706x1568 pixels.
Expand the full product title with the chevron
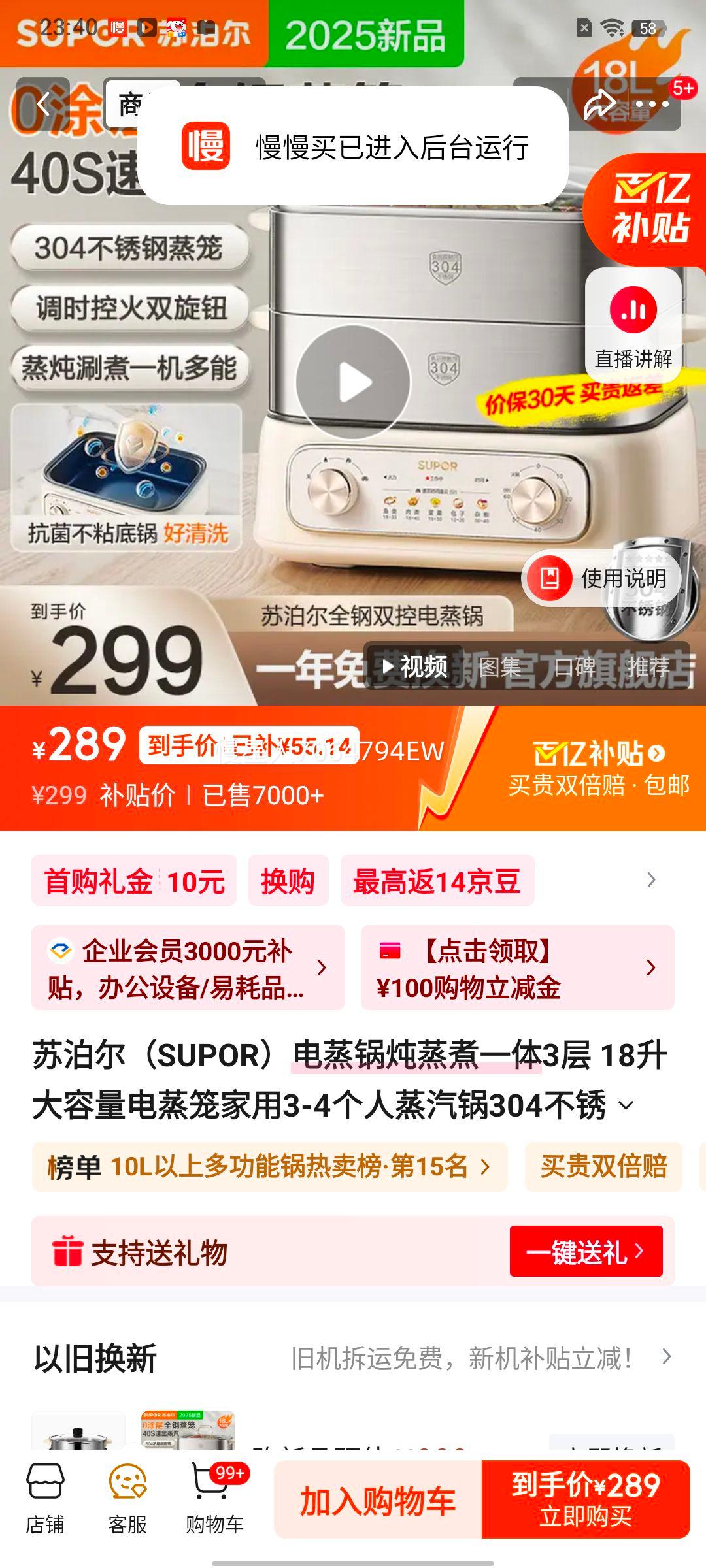pos(626,1103)
